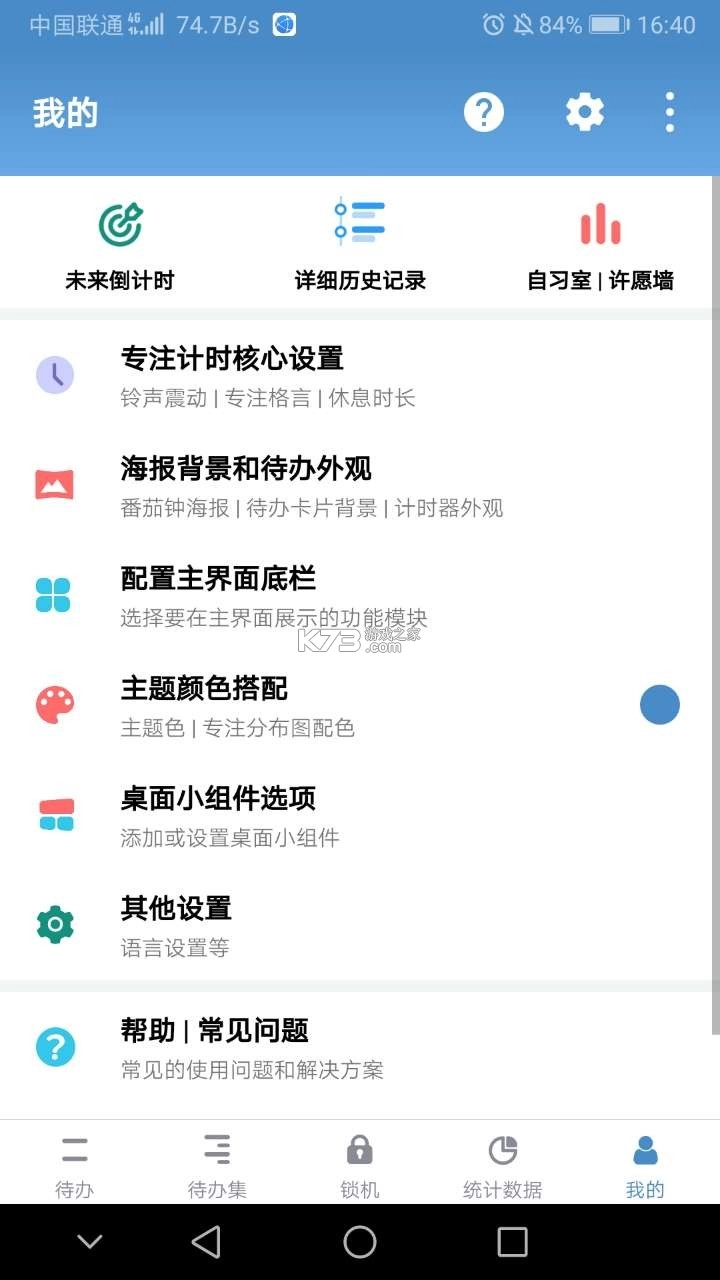Open the help icon in the top bar
The image size is (720, 1280).
(x=485, y=112)
